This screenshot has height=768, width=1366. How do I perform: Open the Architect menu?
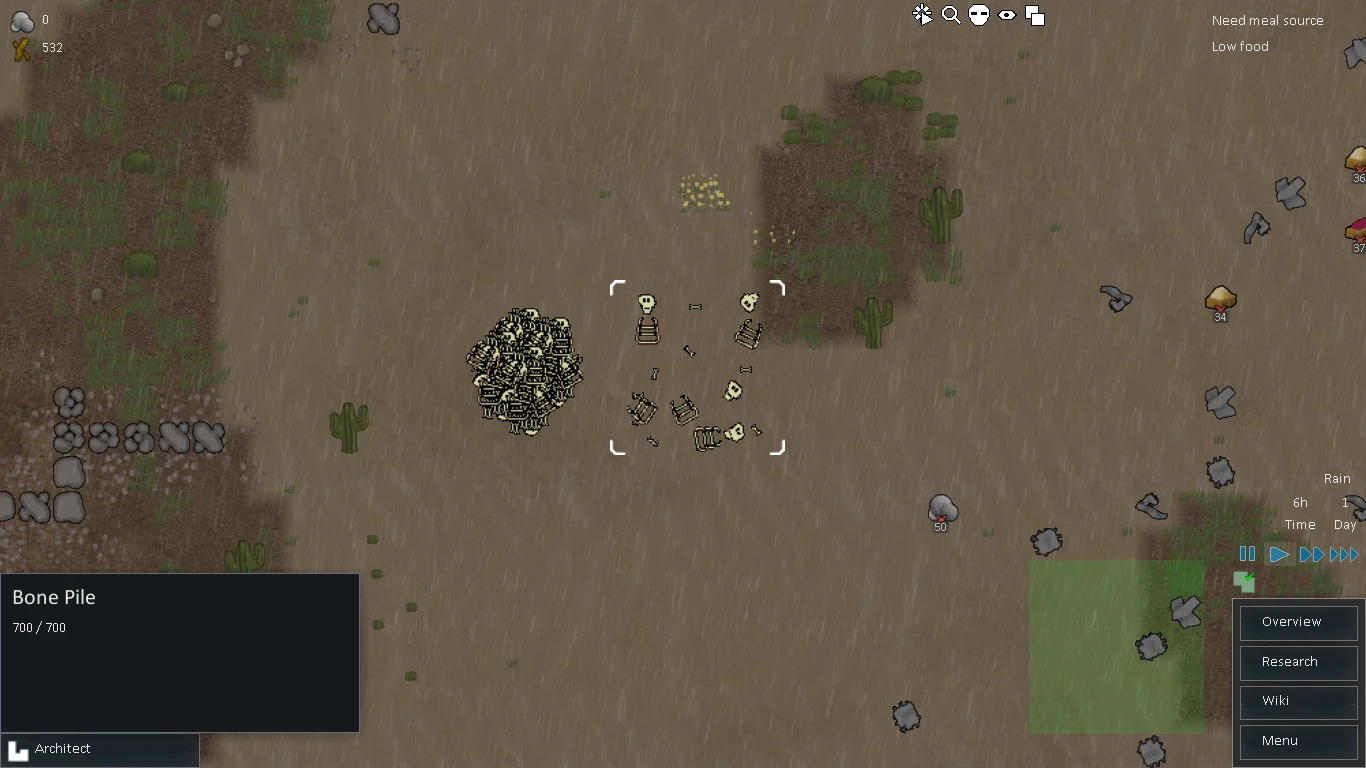click(100, 749)
